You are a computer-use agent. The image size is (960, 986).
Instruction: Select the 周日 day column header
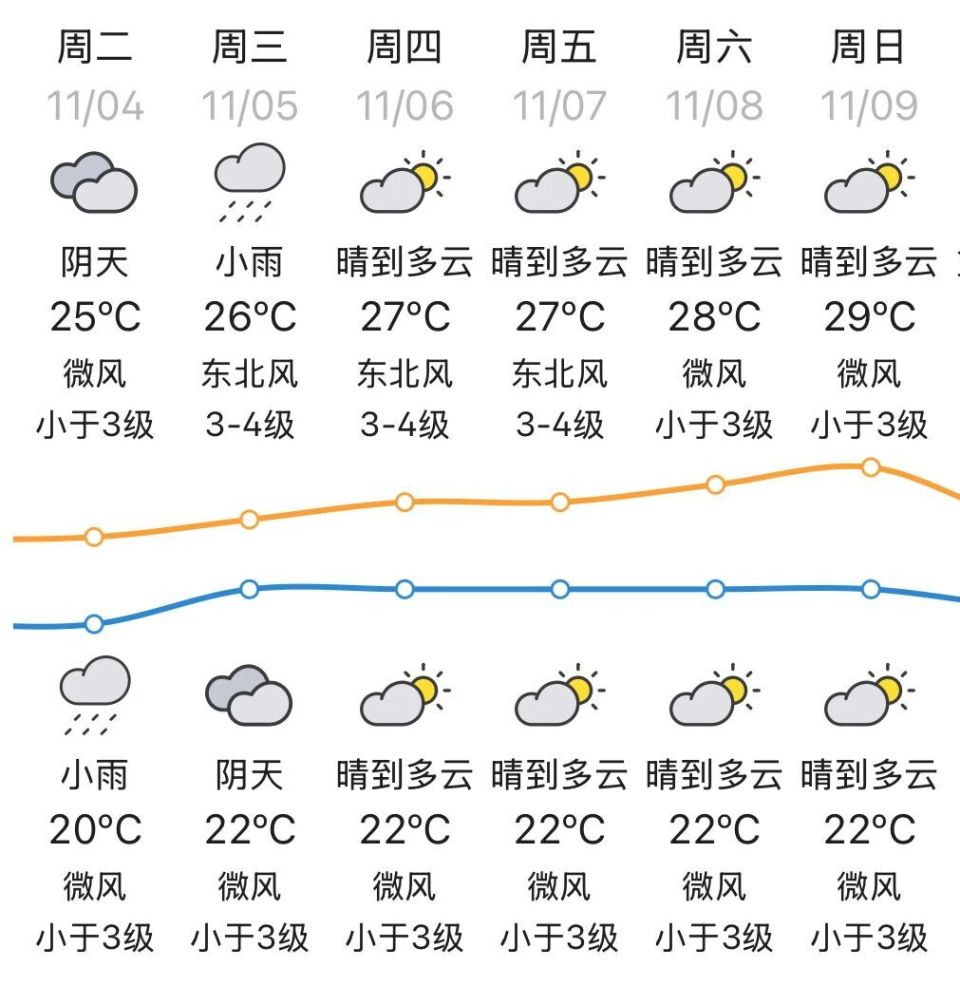point(868,45)
